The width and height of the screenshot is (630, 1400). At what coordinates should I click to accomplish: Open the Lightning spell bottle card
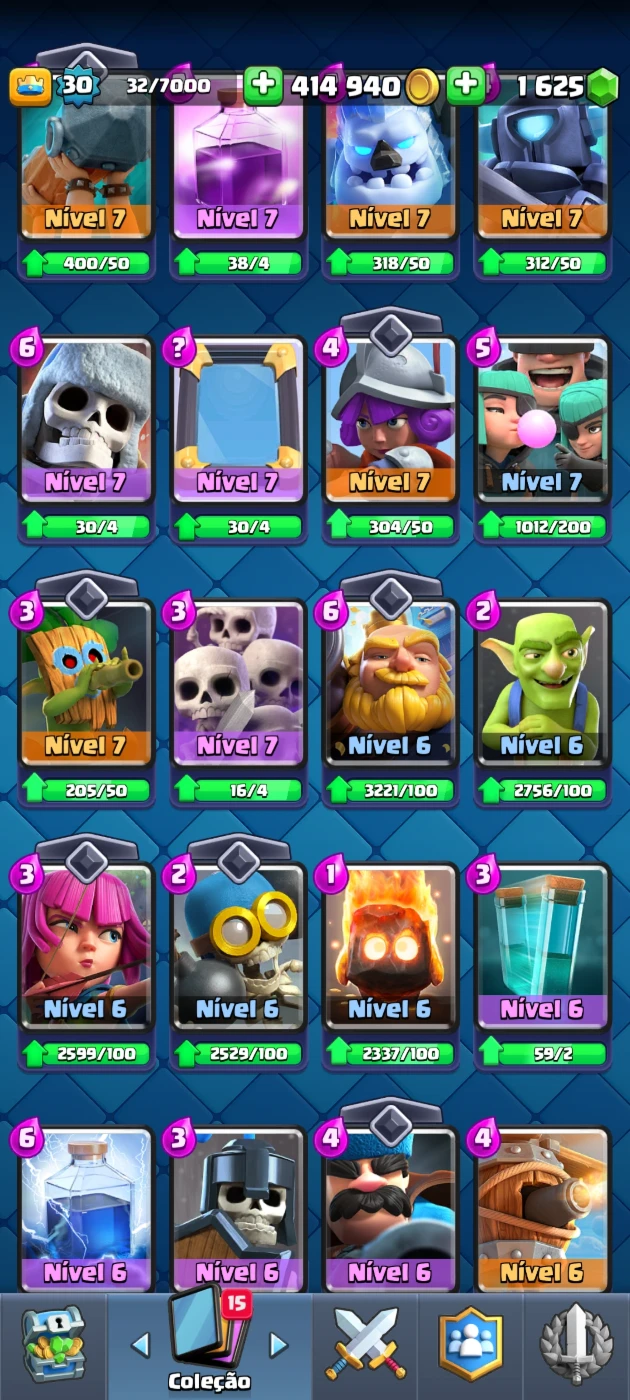pyautogui.click(x=86, y=1210)
